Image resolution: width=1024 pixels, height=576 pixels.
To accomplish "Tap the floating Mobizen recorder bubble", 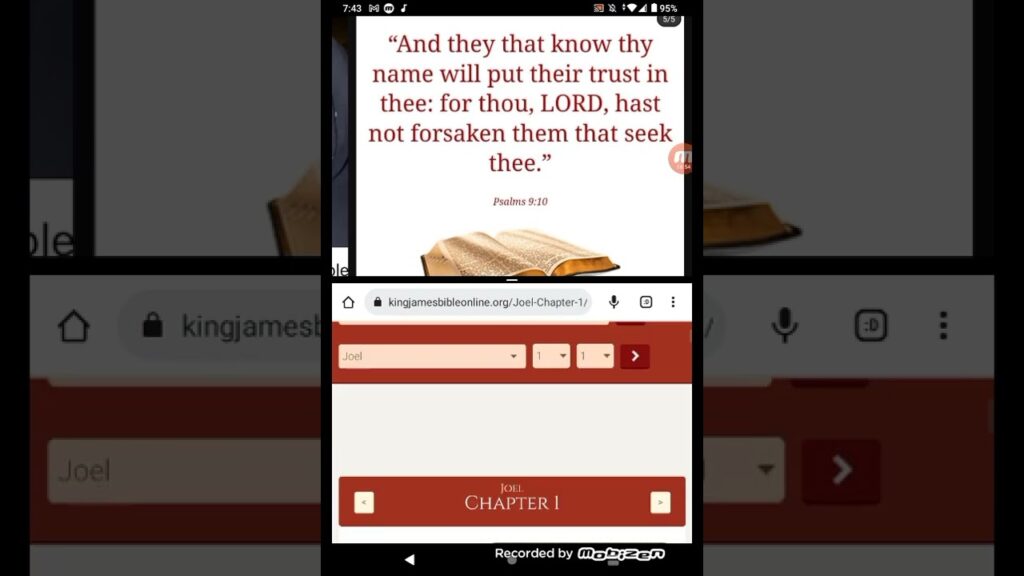I will coord(682,158).
